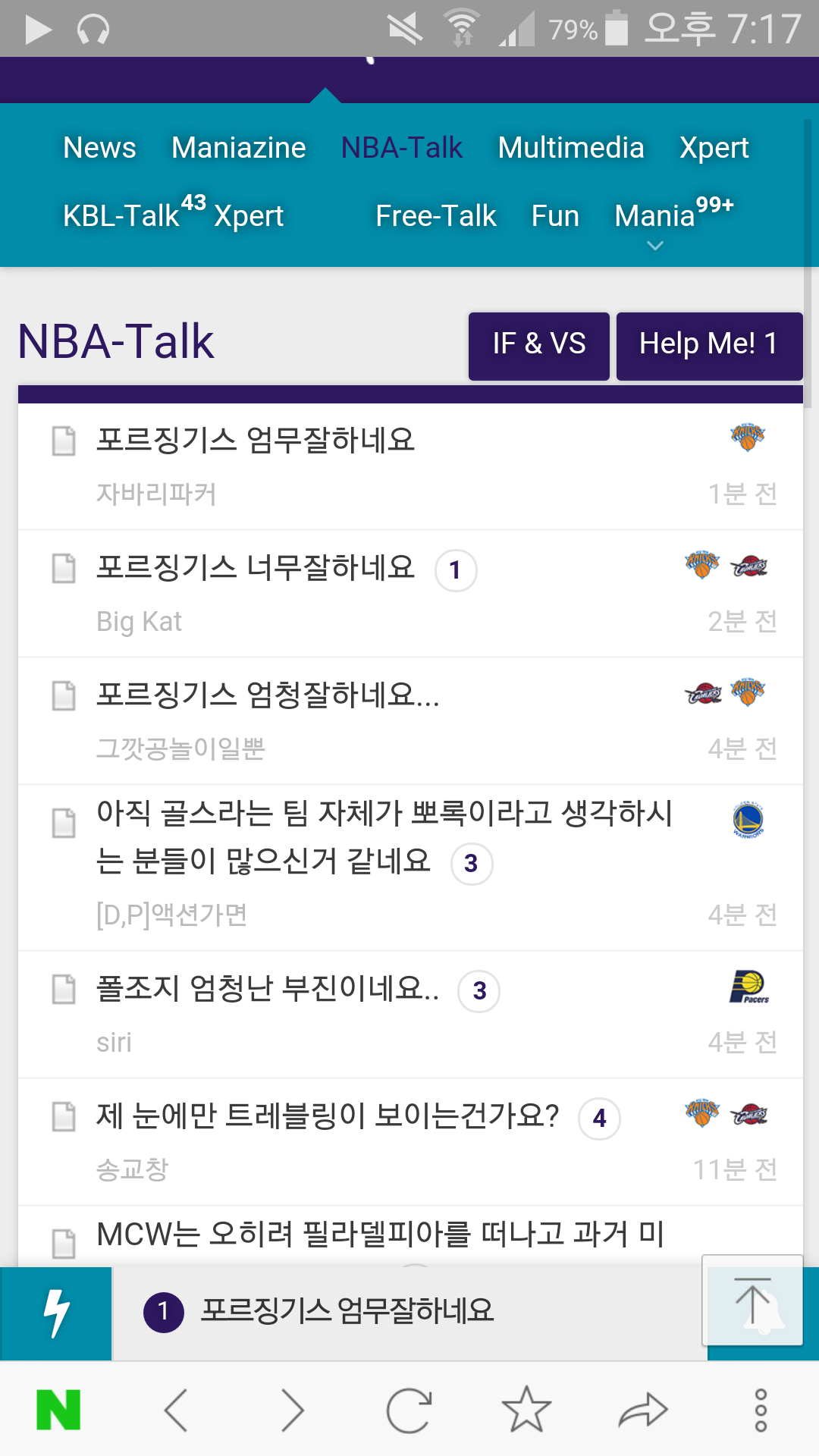This screenshot has height=1456, width=819.
Task: Open 송교창's post about 트레블링
Action: 410,1142
